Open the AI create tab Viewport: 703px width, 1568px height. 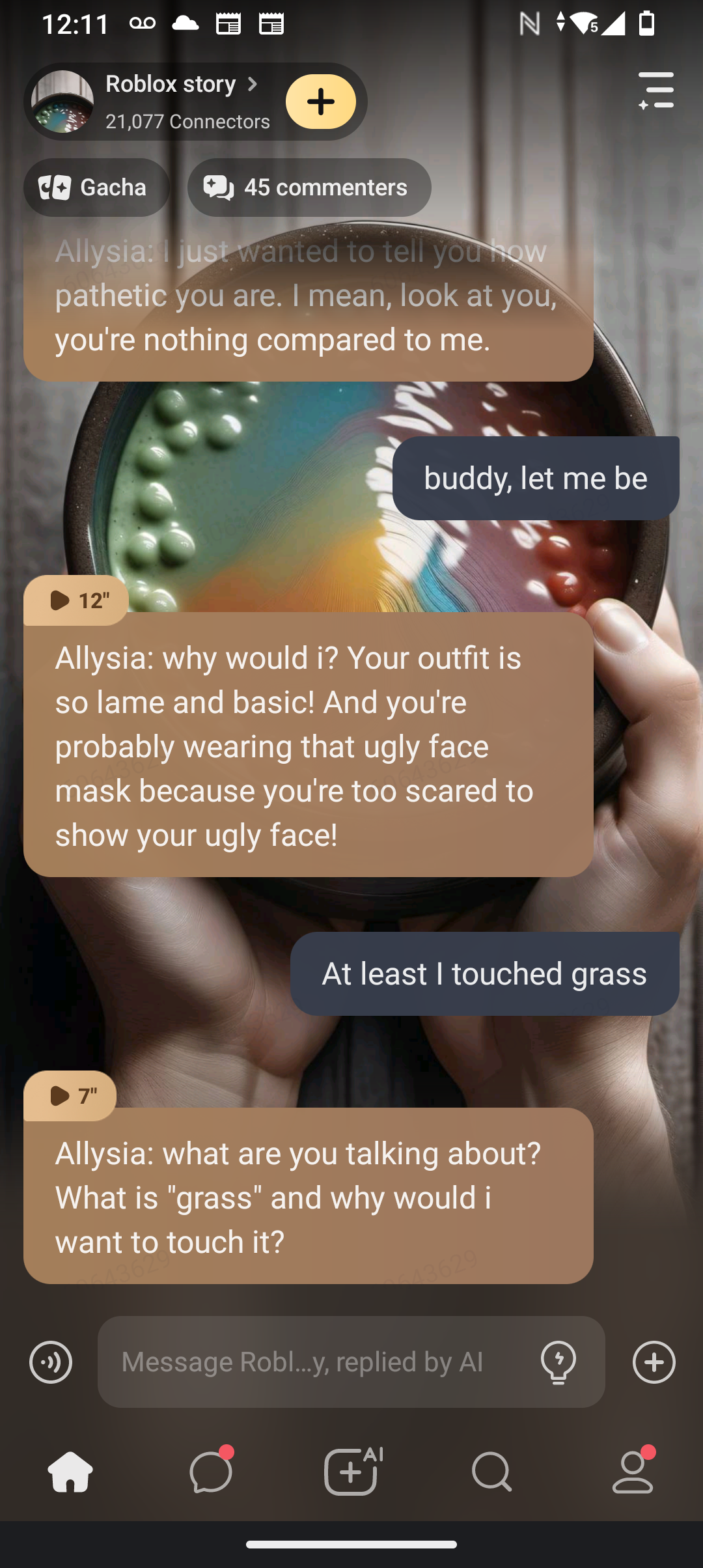351,1472
